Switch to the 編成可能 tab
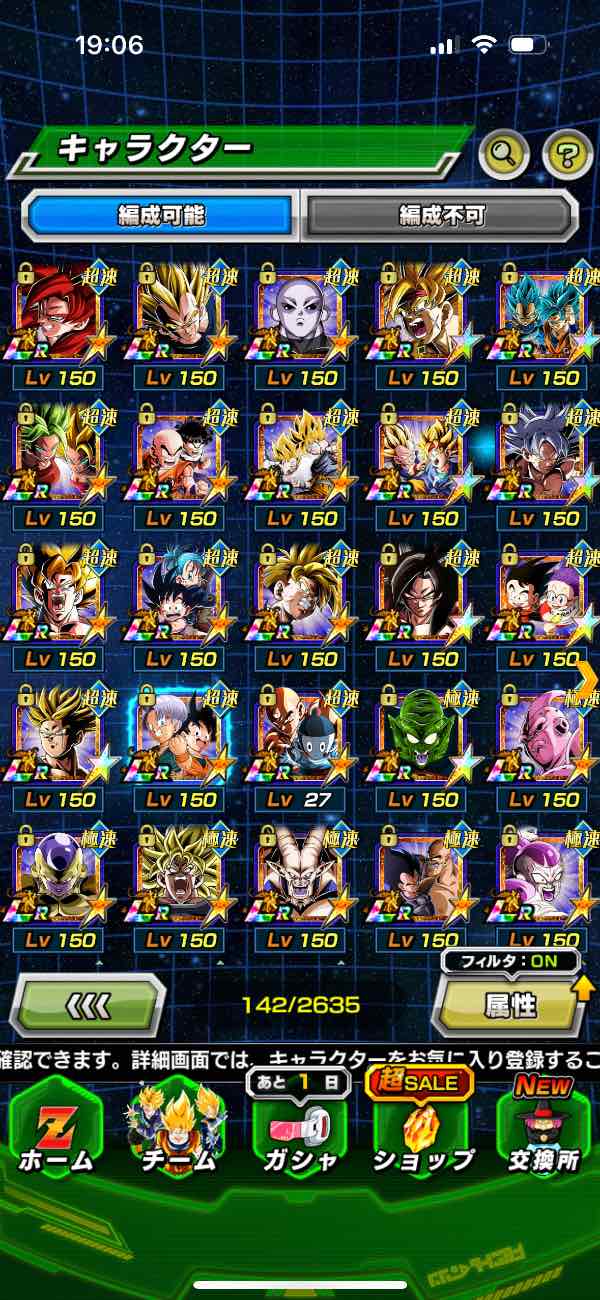The image size is (600, 1300). click(162, 213)
